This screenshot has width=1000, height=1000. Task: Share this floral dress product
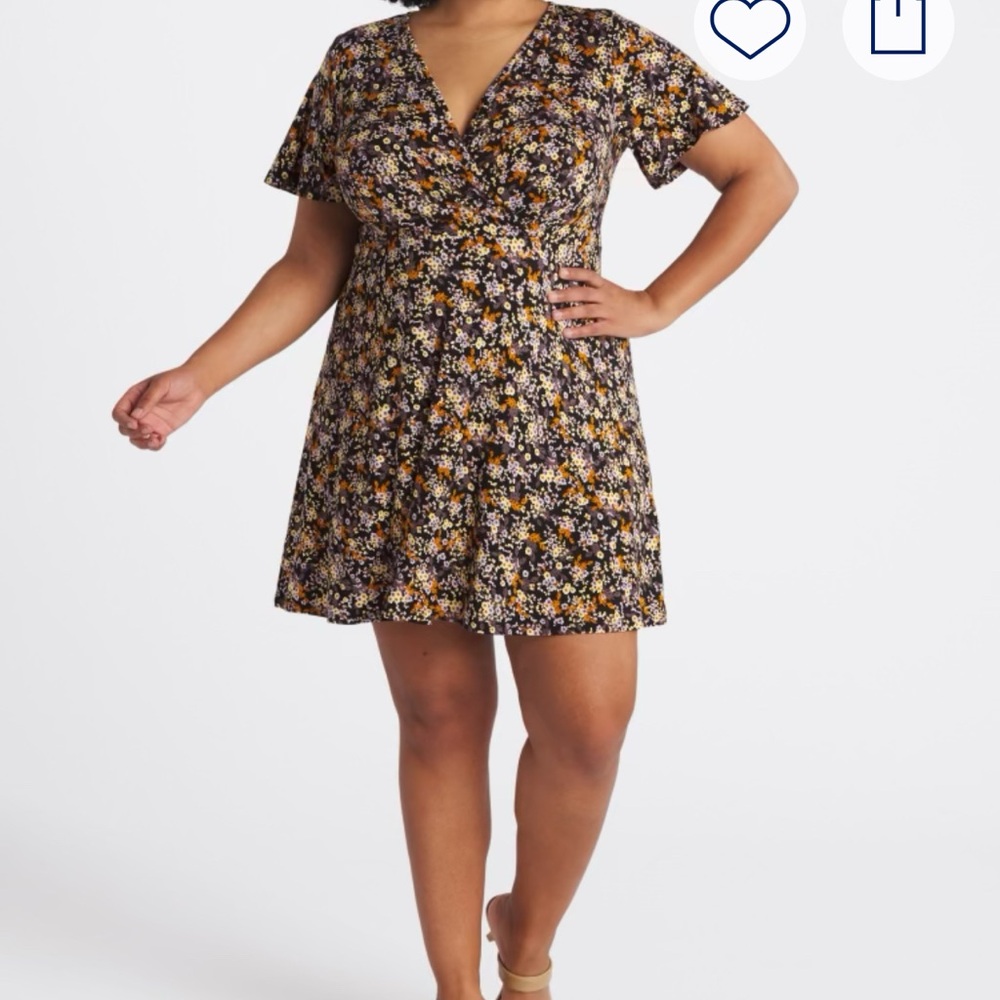point(897,25)
